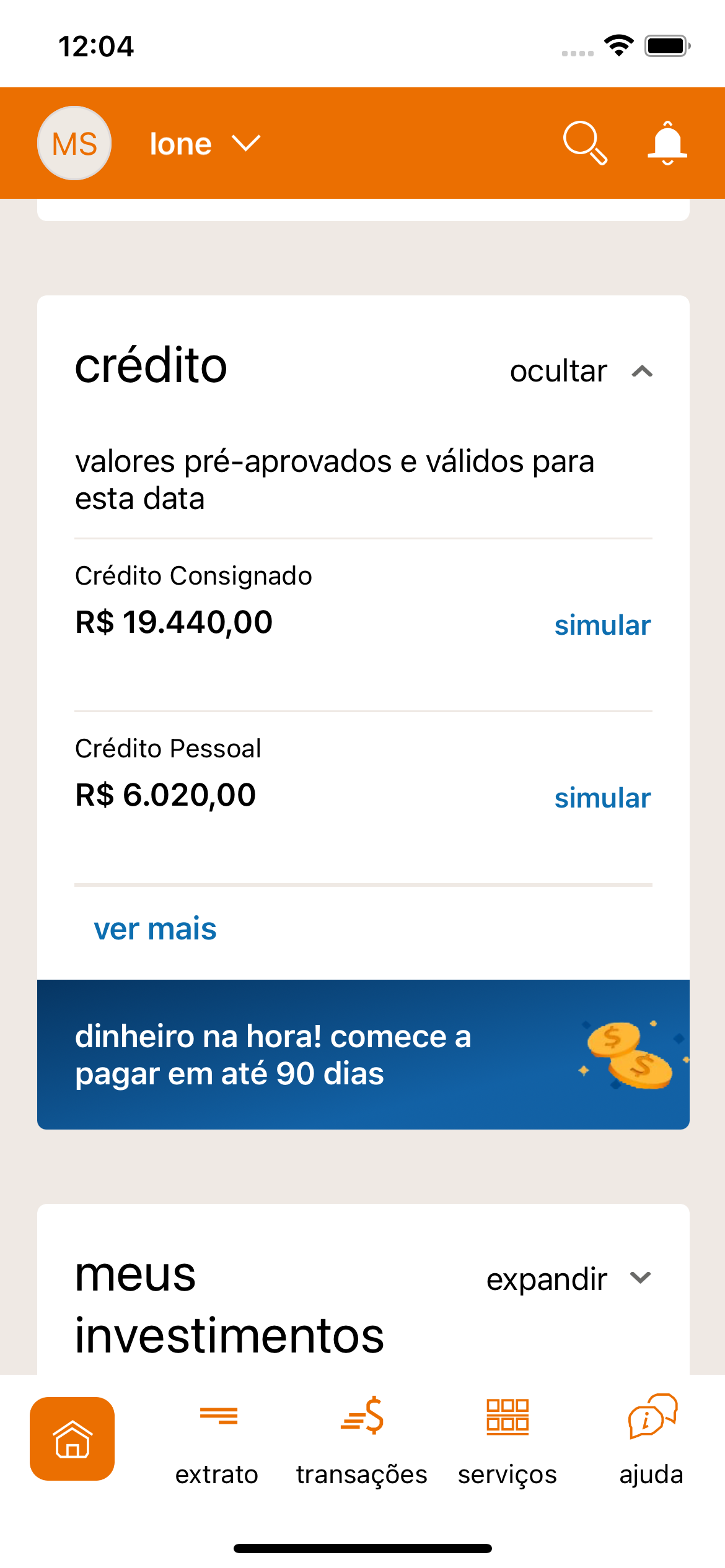Collapse the crédito section with ocultar
This screenshot has width=725, height=1568.
pos(581,372)
